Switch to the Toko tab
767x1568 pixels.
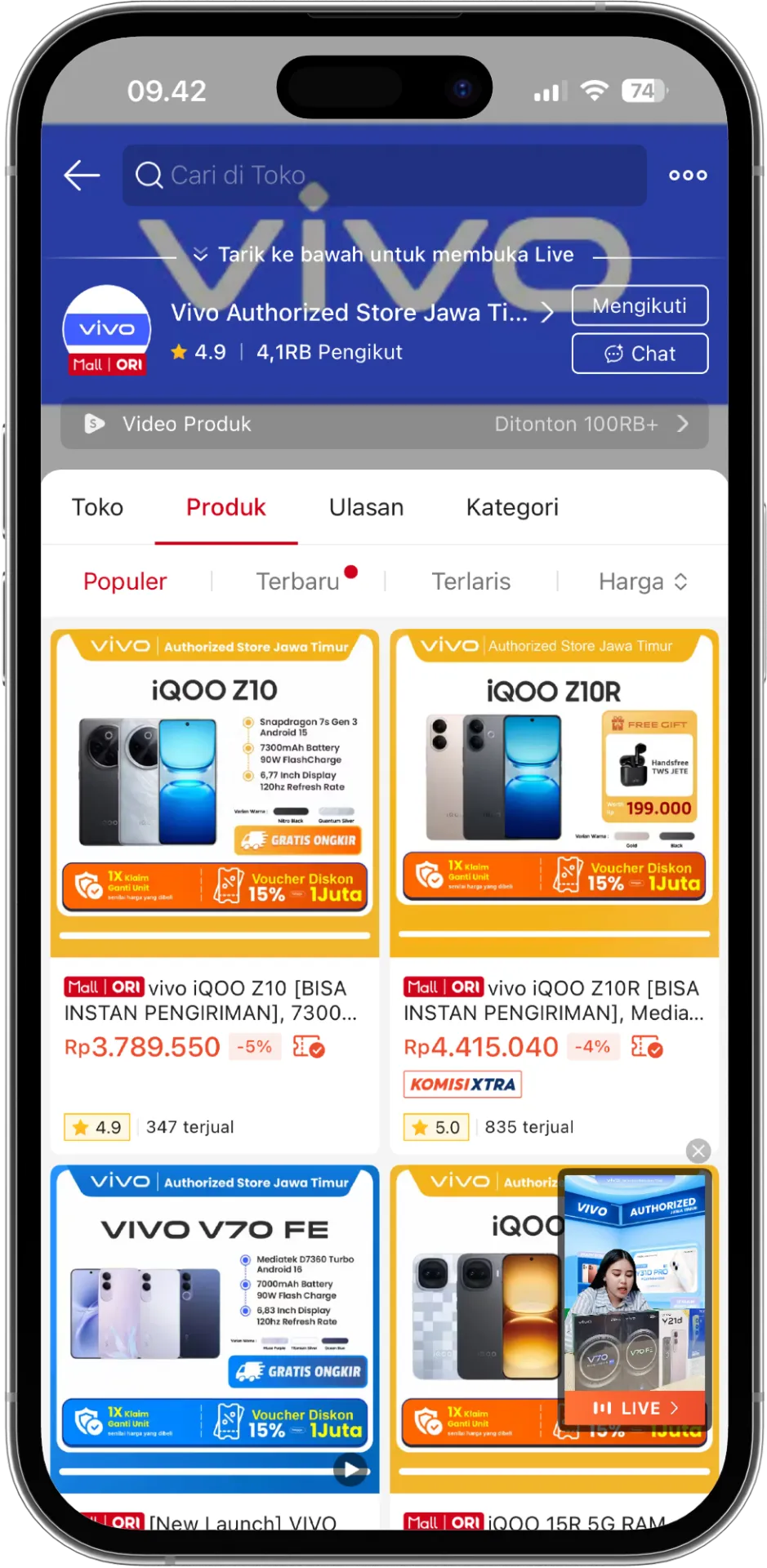pos(97,507)
